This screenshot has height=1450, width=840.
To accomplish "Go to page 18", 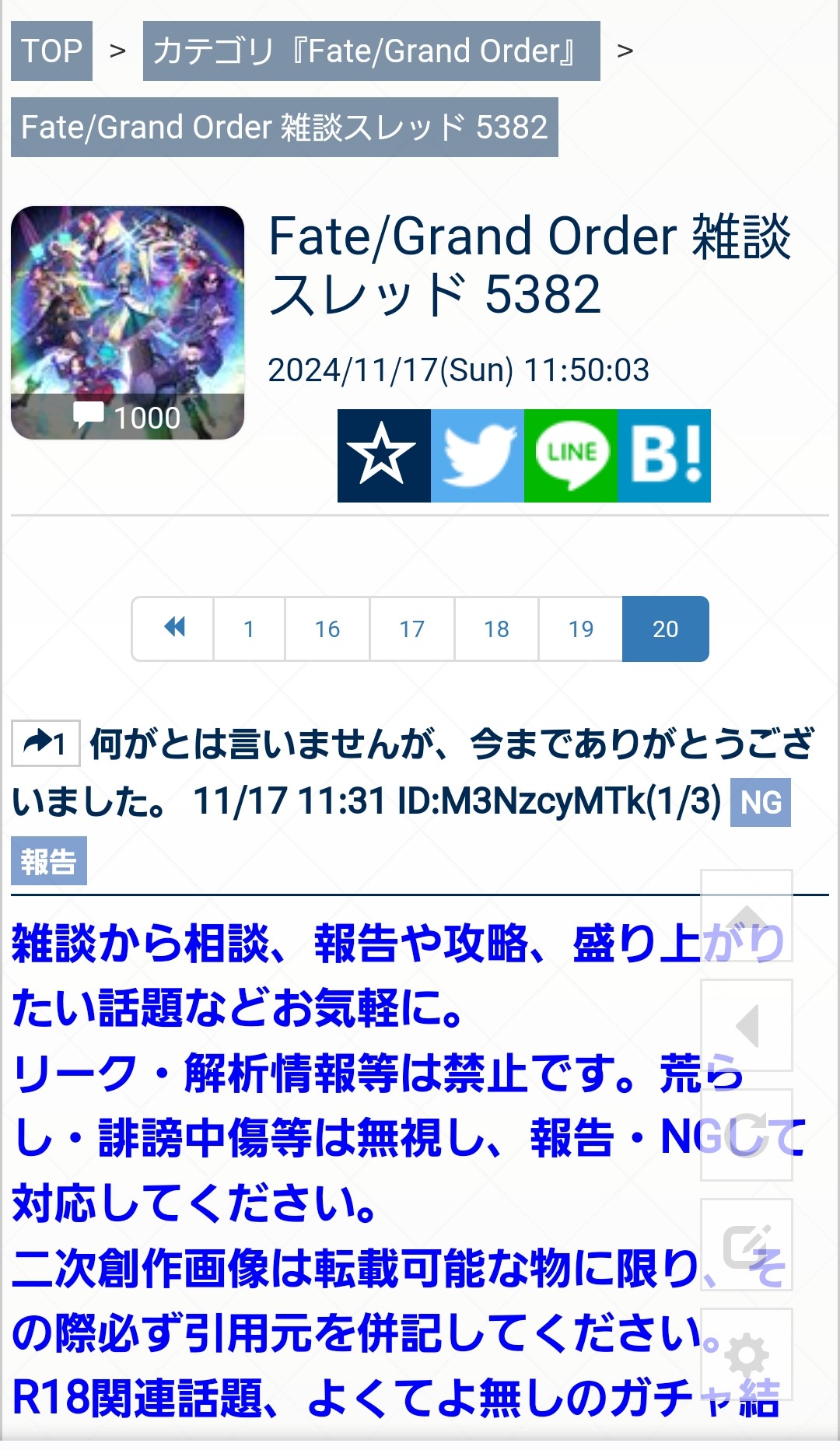I will point(496,629).
